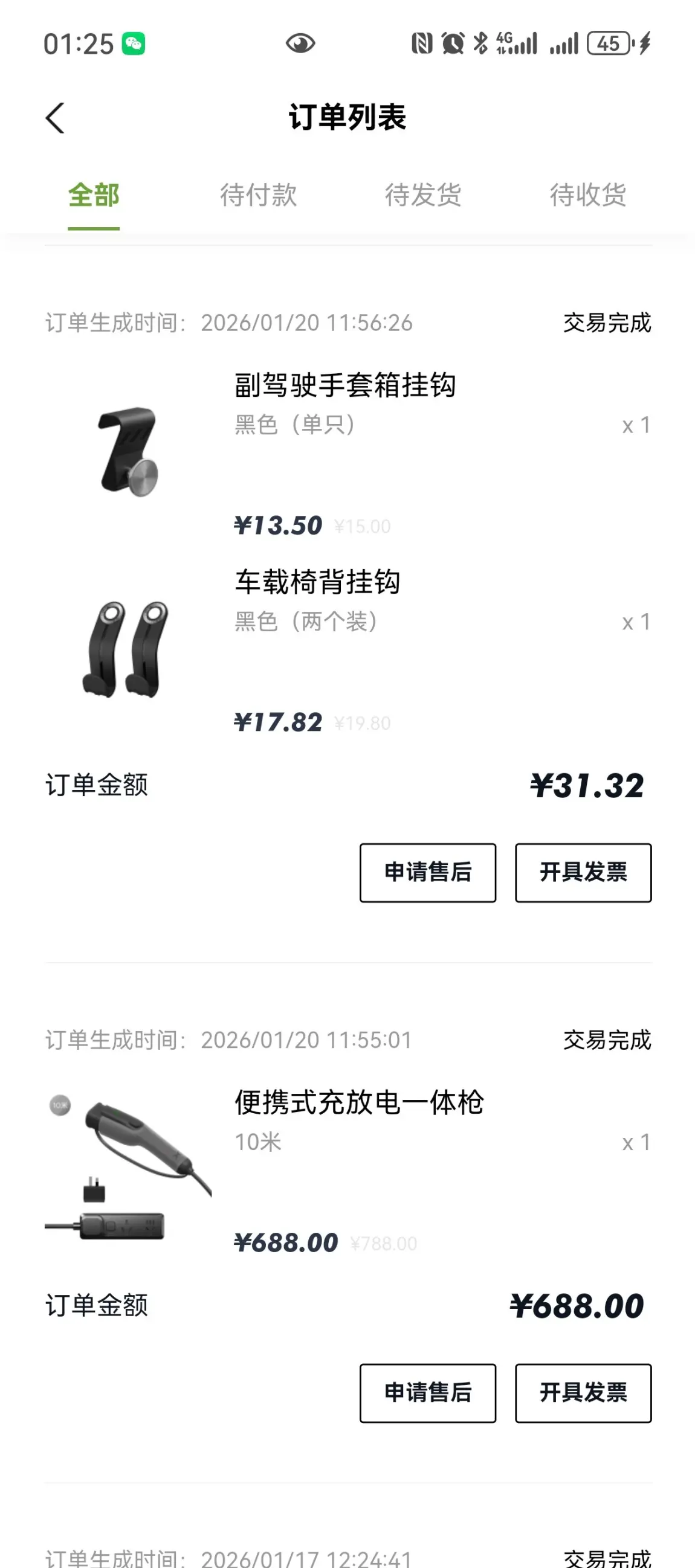This screenshot has width=695, height=1568.
Task: Switch to the 待付款 tab
Action: click(x=258, y=195)
